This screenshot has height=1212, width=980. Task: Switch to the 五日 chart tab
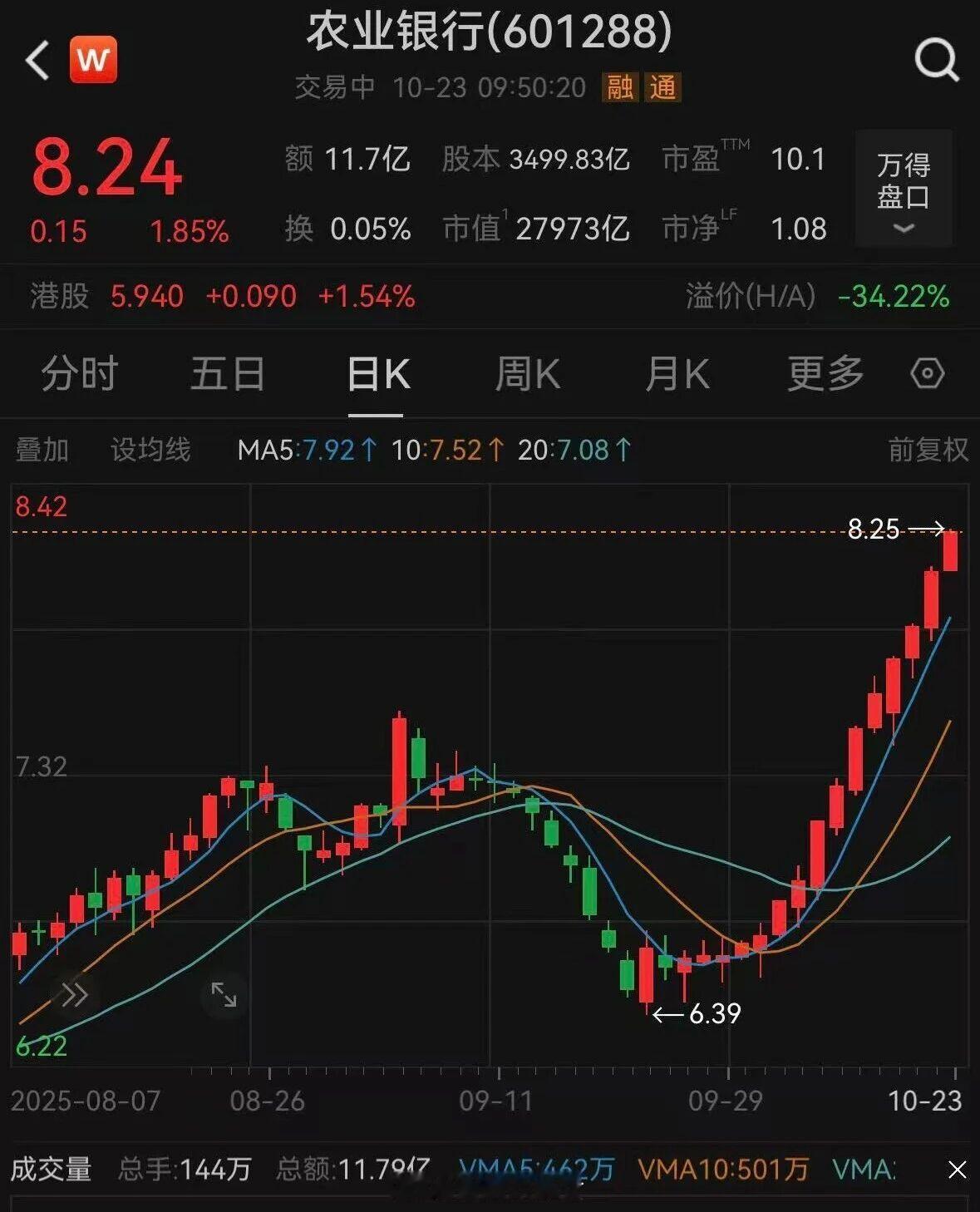click(227, 373)
